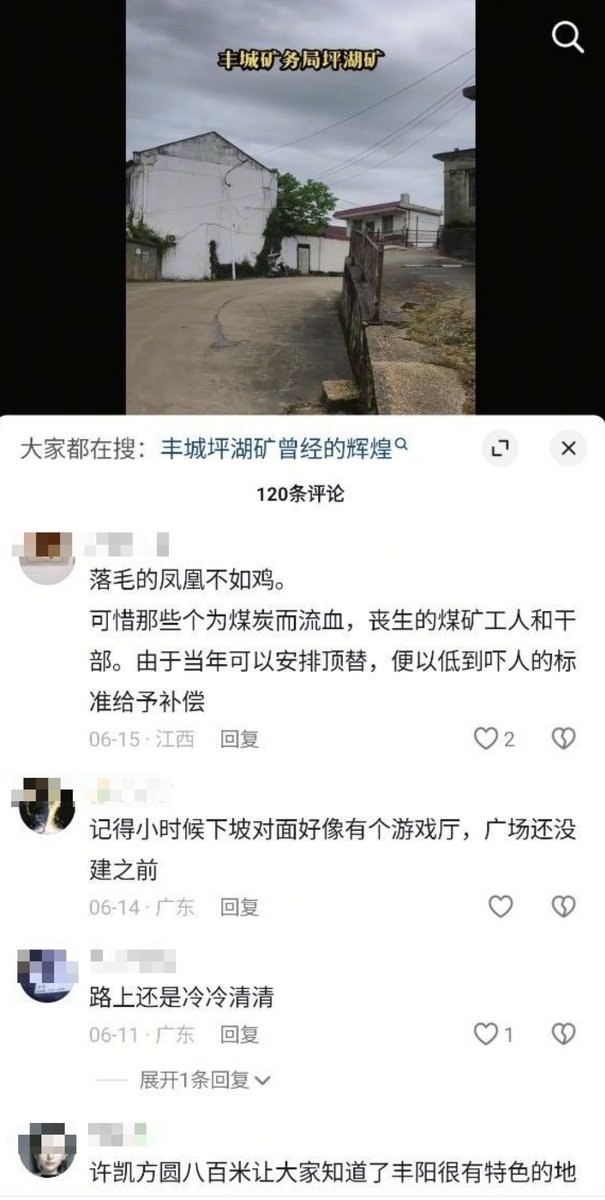Screen dimensions: 605x1200
Task: Dislike the 落毛的凤凰不如鸡 comment
Action: click(564, 739)
